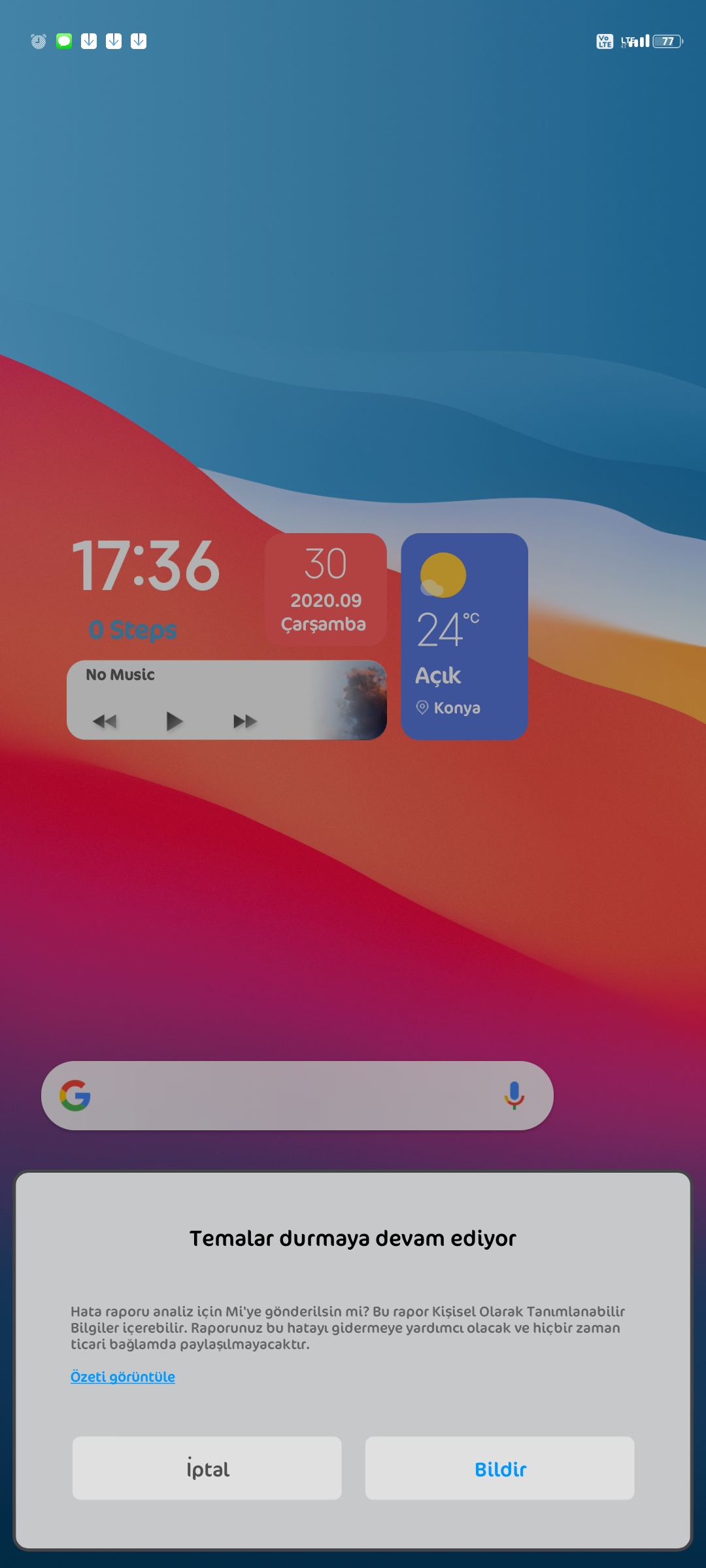Skip to the next track
The height and width of the screenshot is (1568, 706).
(x=244, y=721)
